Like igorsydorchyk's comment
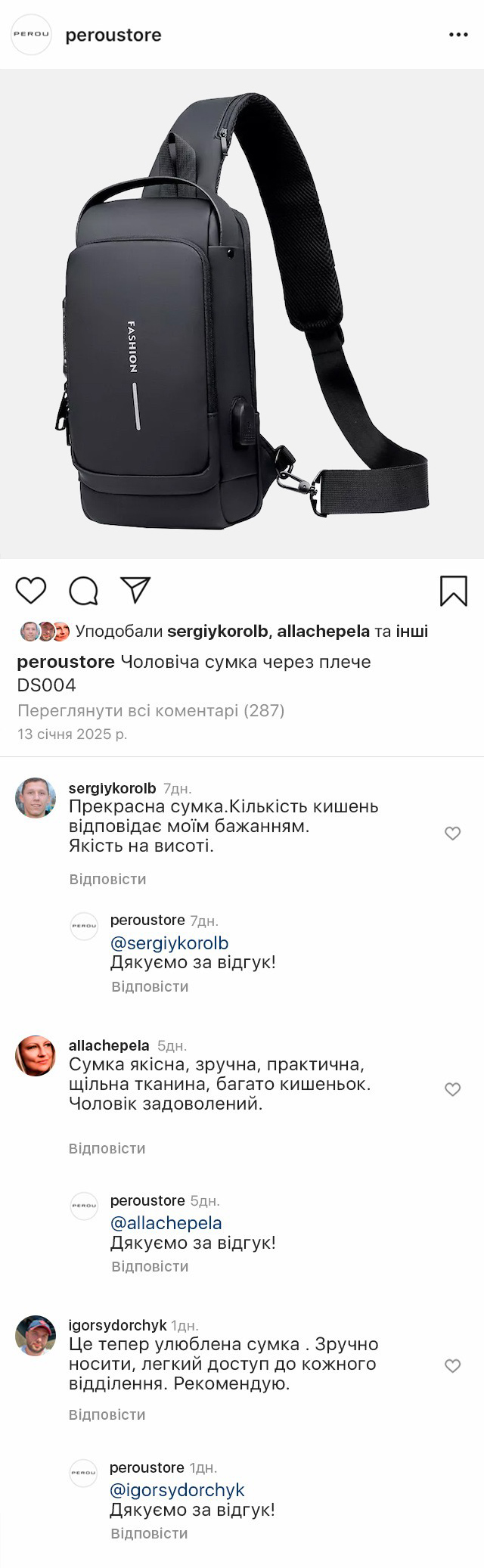 [x=452, y=1366]
